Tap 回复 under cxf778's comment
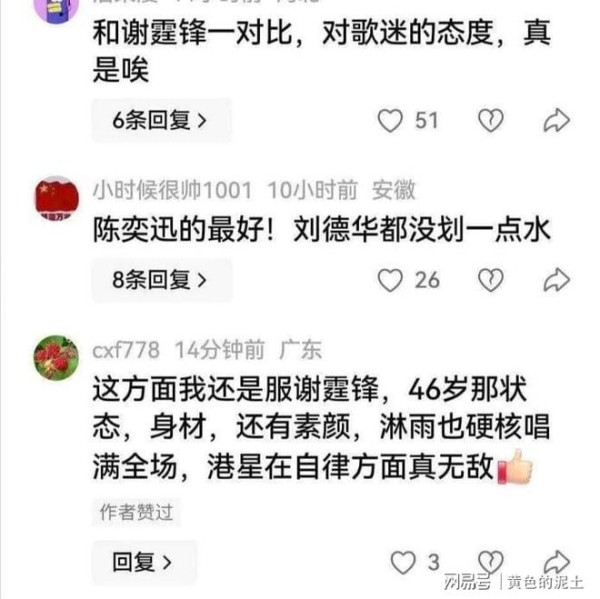Viewport: 600px width, 599px height. [143, 562]
